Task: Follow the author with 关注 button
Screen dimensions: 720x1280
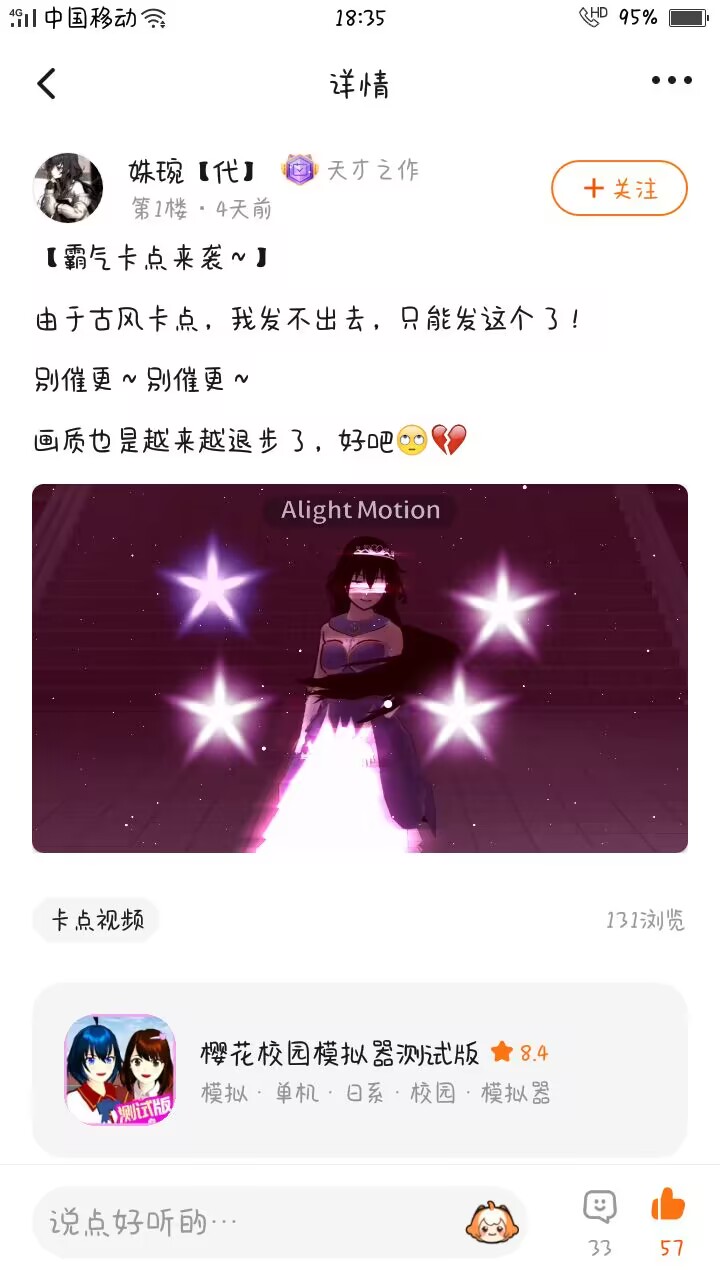Action: click(x=619, y=188)
